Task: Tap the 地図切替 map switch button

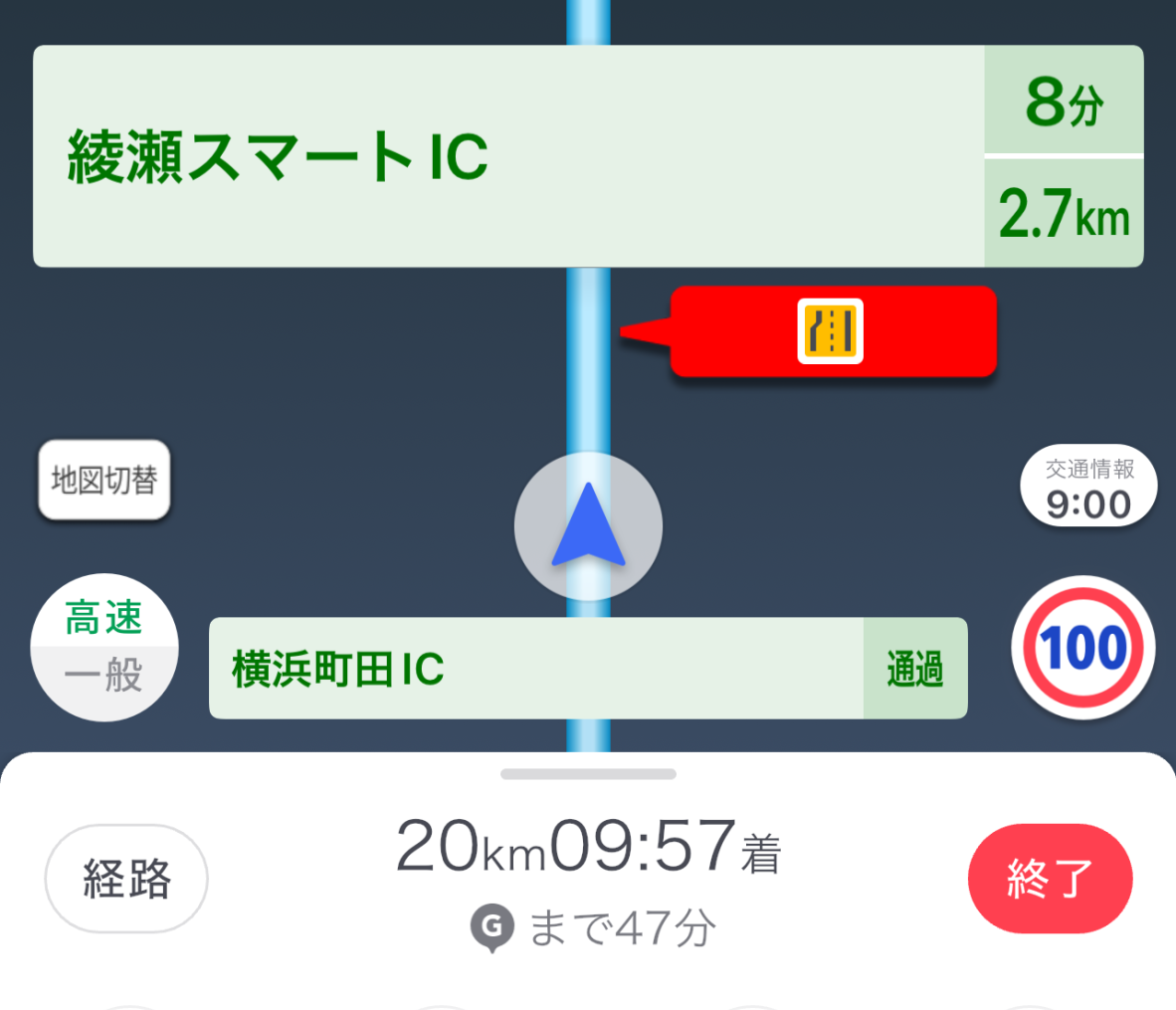Action: pos(104,481)
